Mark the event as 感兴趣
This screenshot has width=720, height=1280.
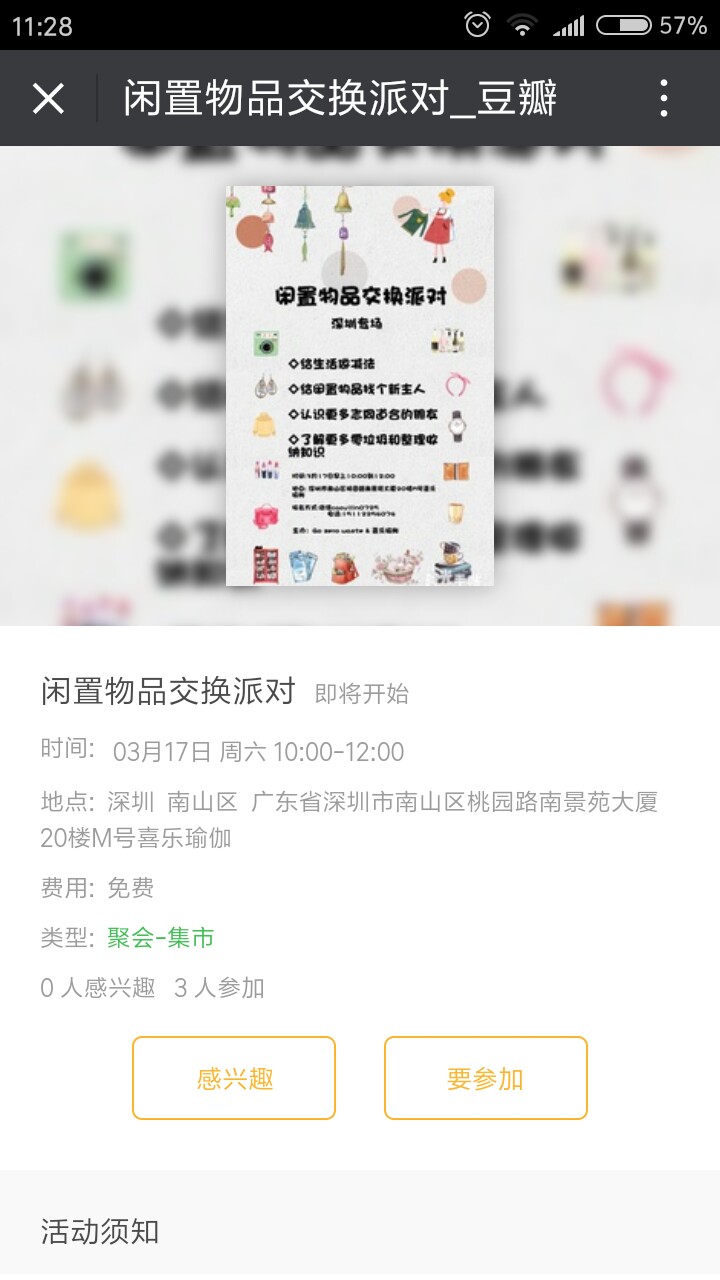click(234, 1078)
